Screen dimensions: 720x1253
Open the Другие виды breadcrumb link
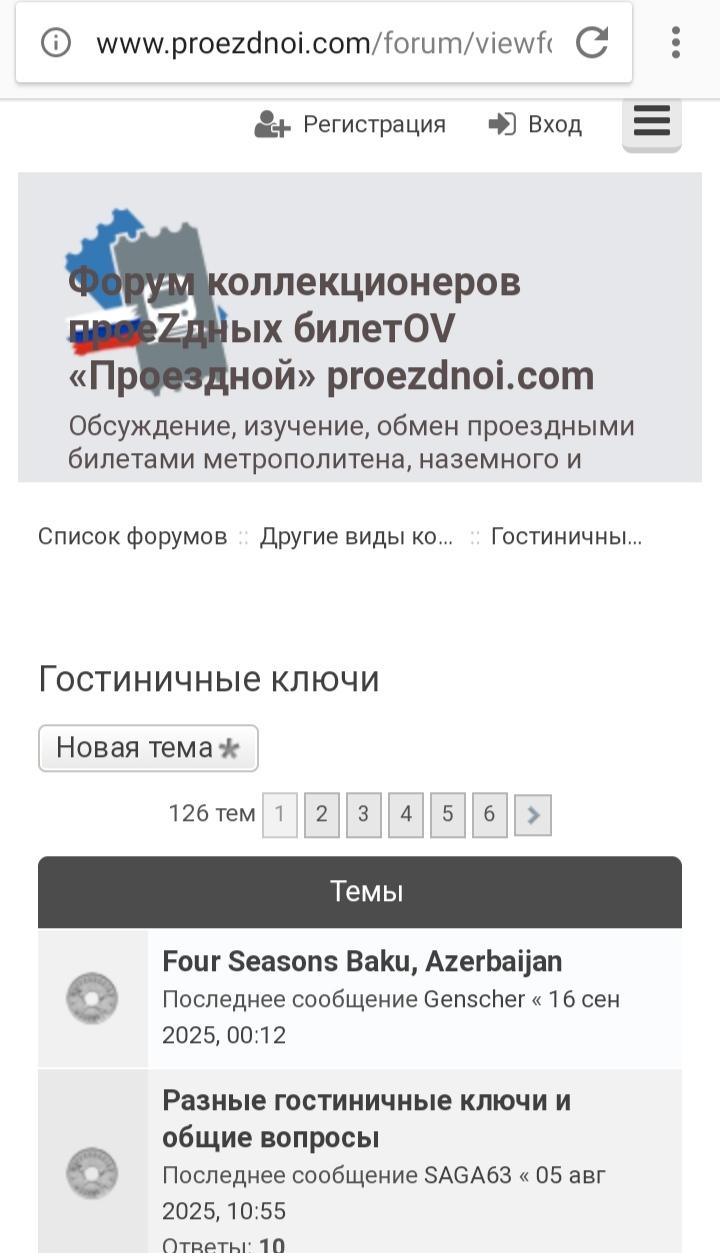point(356,537)
